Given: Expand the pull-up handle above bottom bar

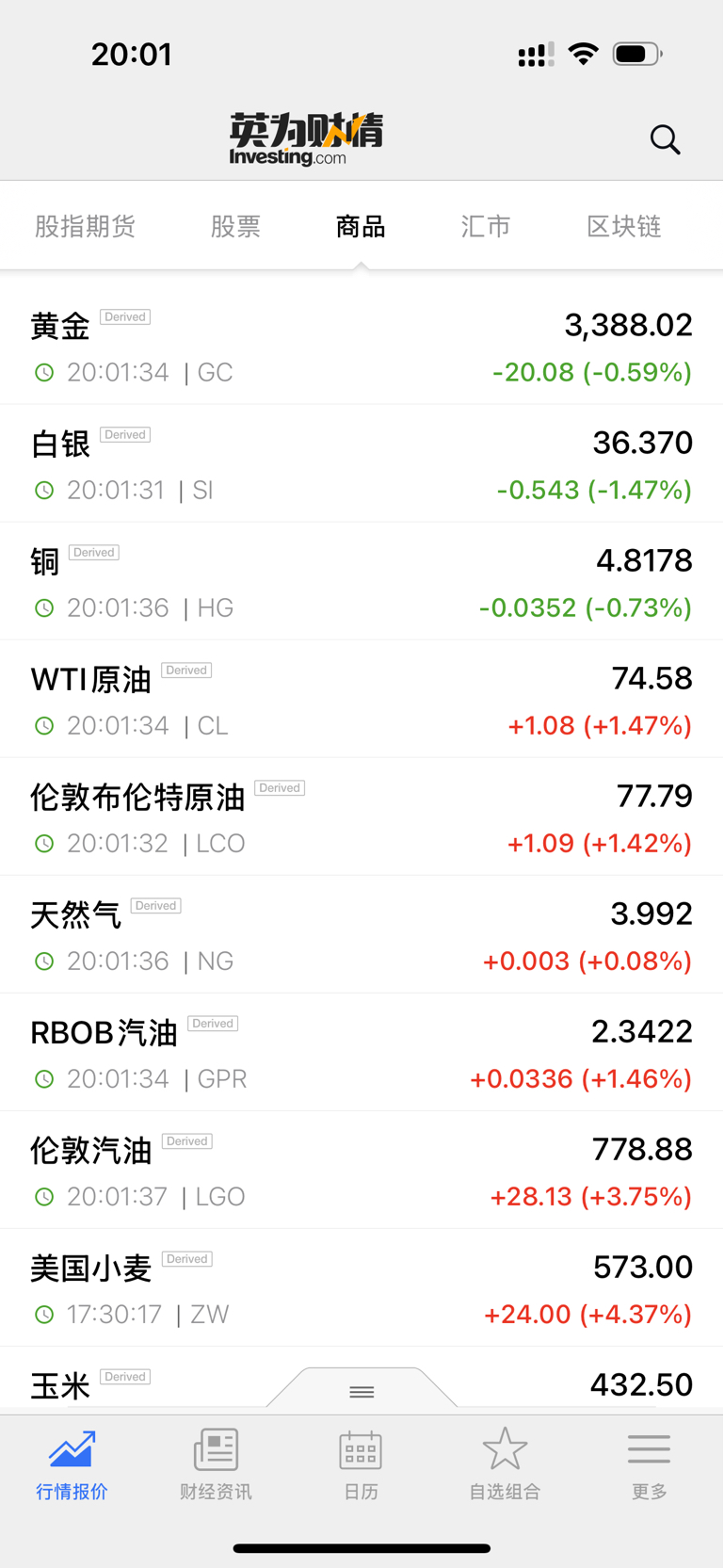Looking at the screenshot, I should tap(362, 1390).
